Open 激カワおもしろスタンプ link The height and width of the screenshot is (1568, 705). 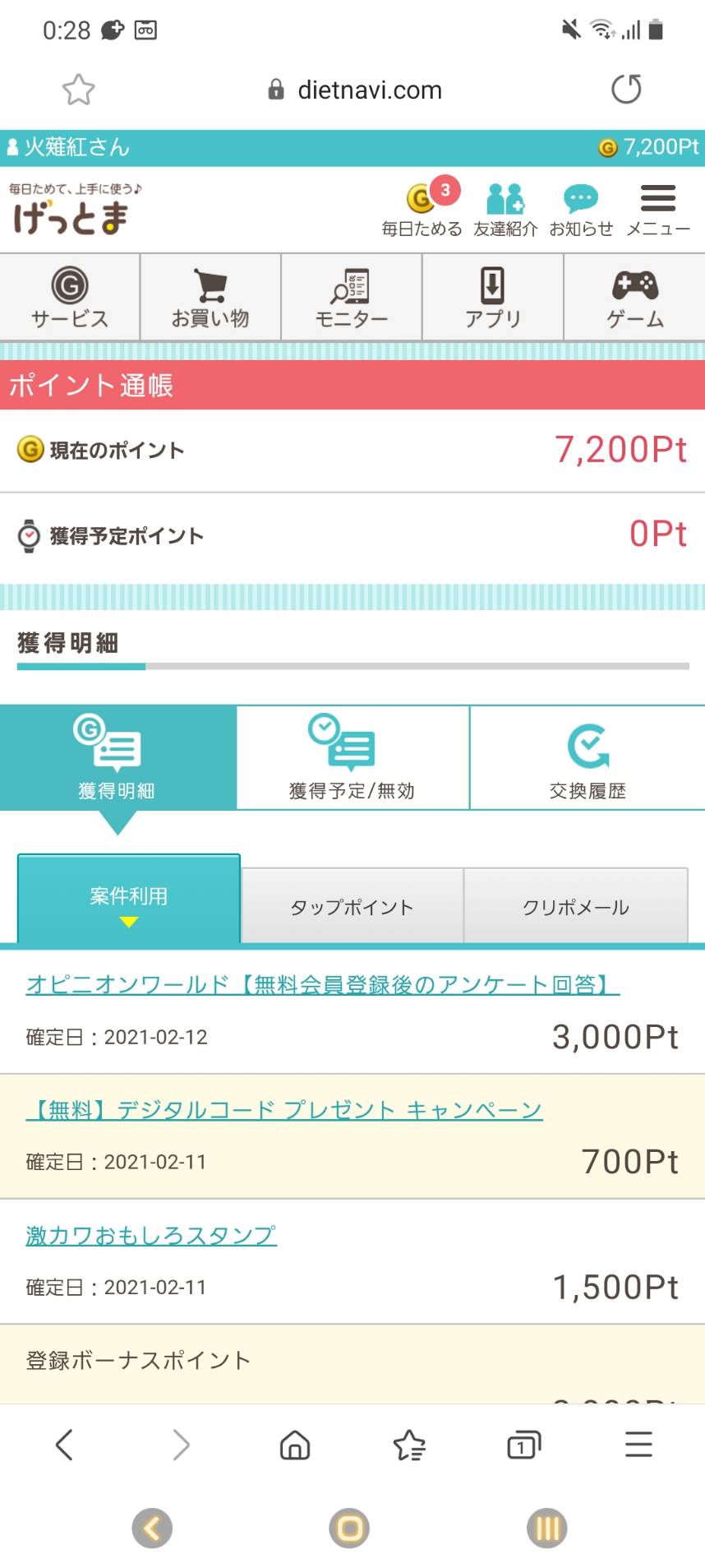(x=151, y=1235)
